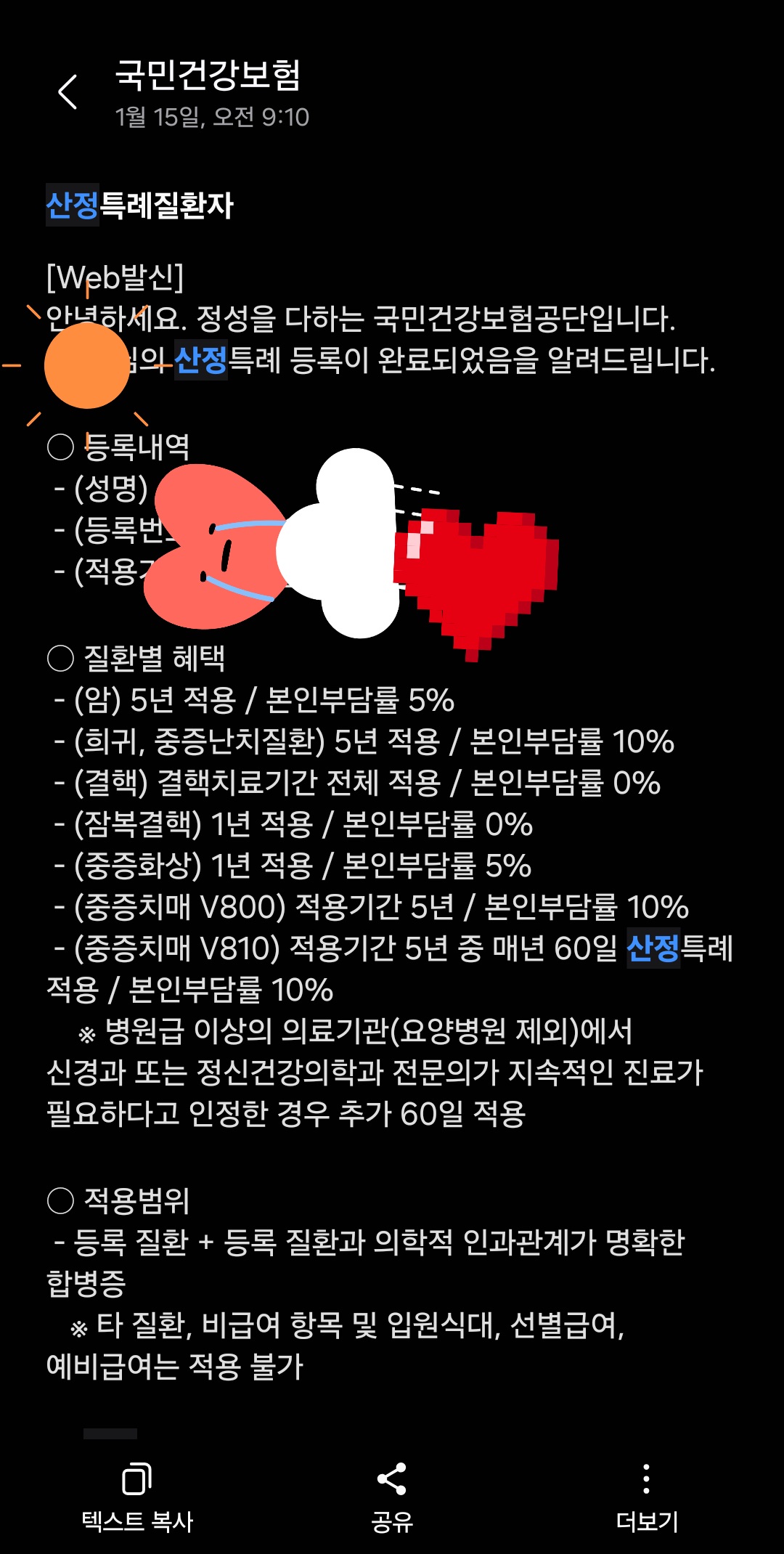This screenshot has width=784, height=1554.
Task: Open the 더보기 more options menu
Action: pos(647,1497)
